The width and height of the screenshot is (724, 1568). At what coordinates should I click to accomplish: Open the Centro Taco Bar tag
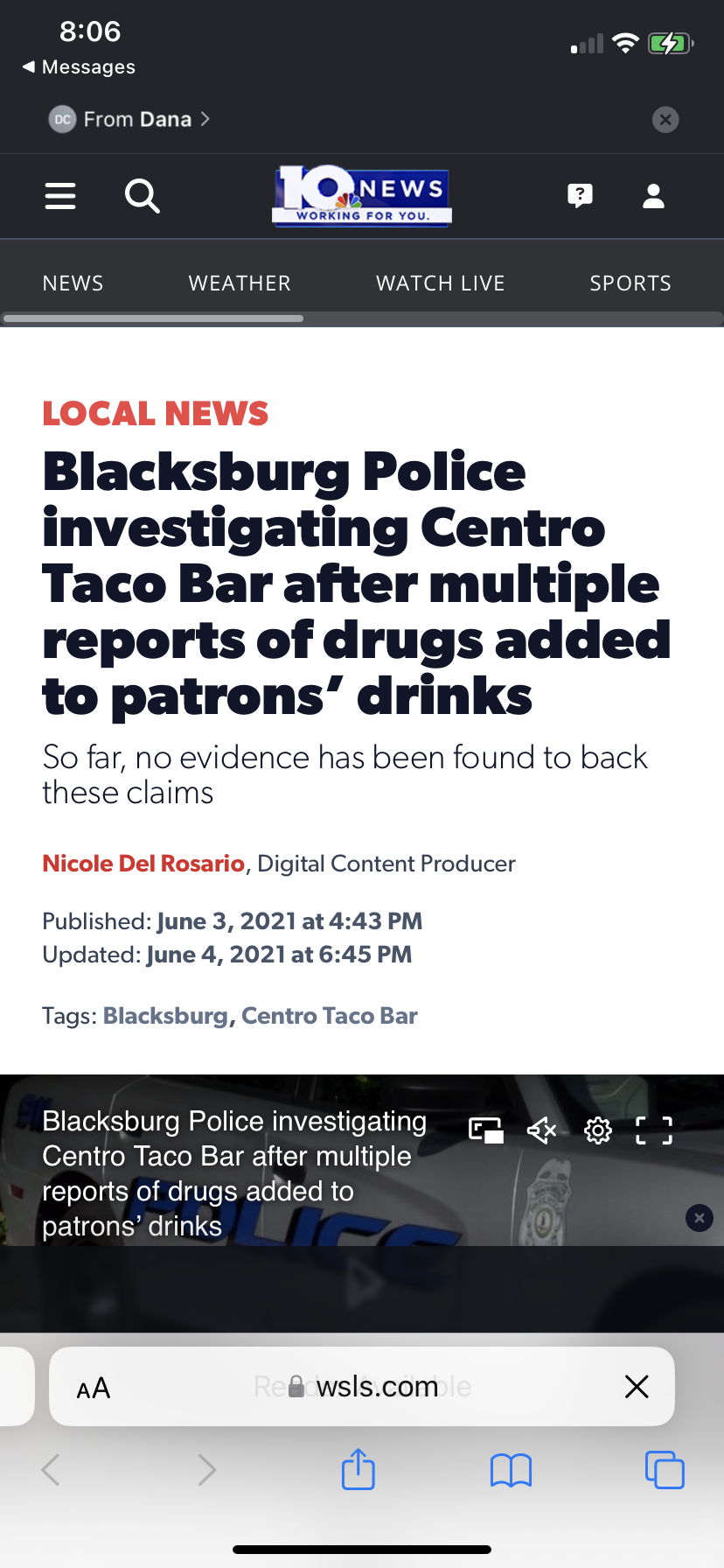(x=329, y=1016)
